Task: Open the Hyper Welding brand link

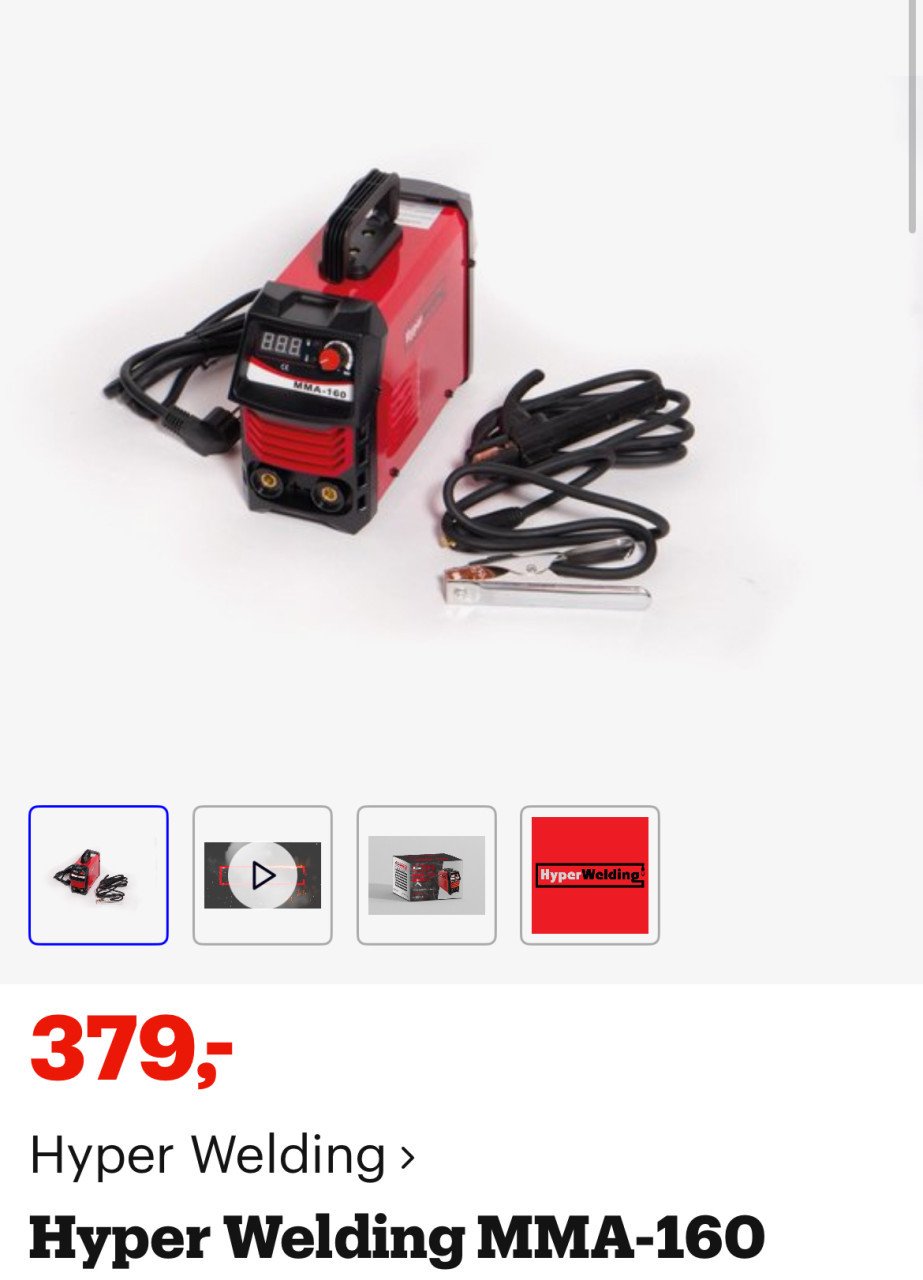Action: [221, 1155]
